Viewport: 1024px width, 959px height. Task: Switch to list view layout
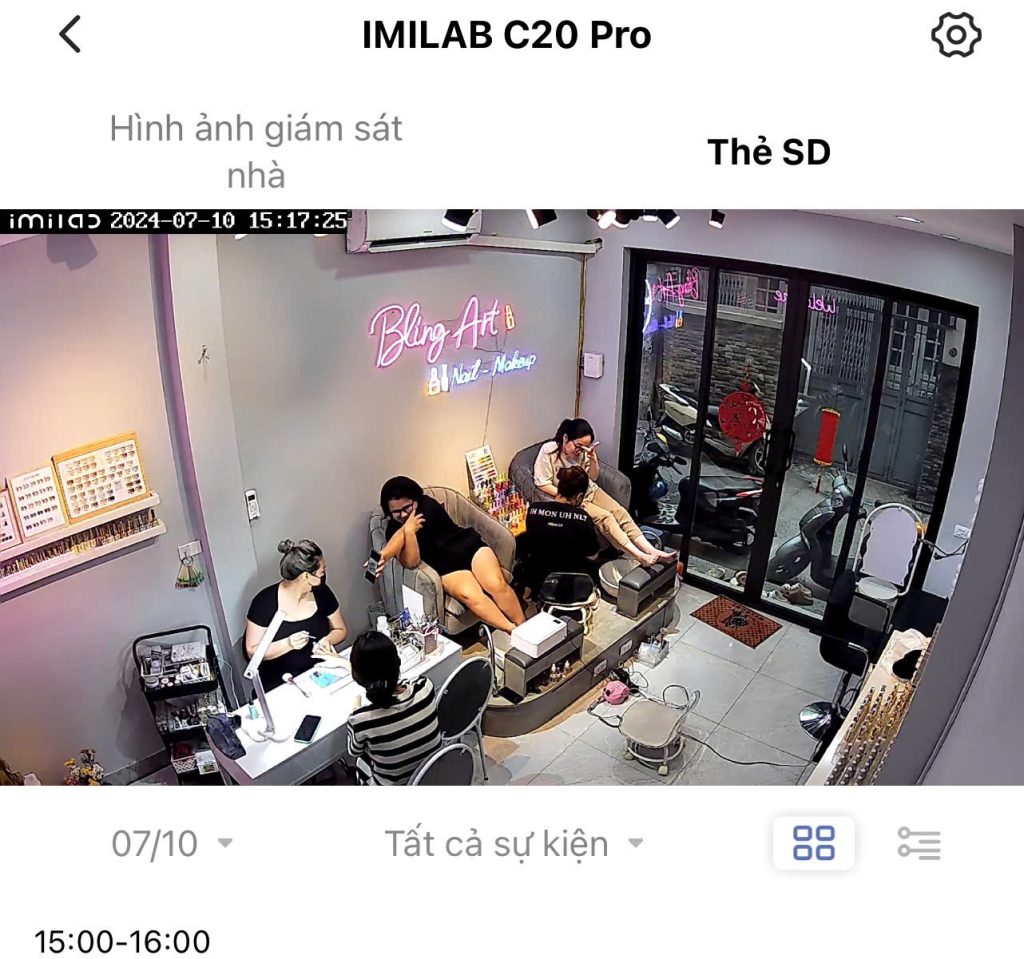tap(918, 844)
